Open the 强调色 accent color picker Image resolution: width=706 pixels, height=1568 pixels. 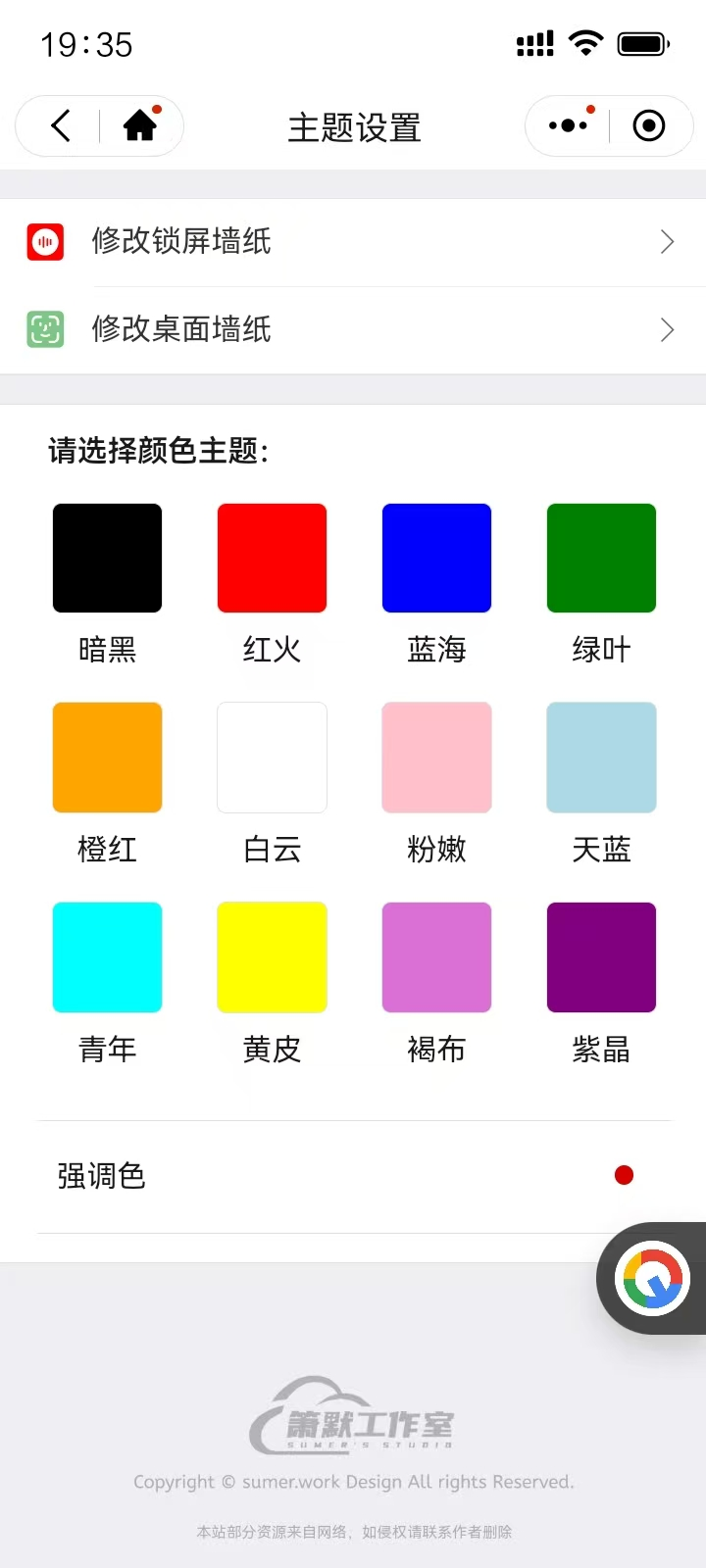coord(354,1176)
